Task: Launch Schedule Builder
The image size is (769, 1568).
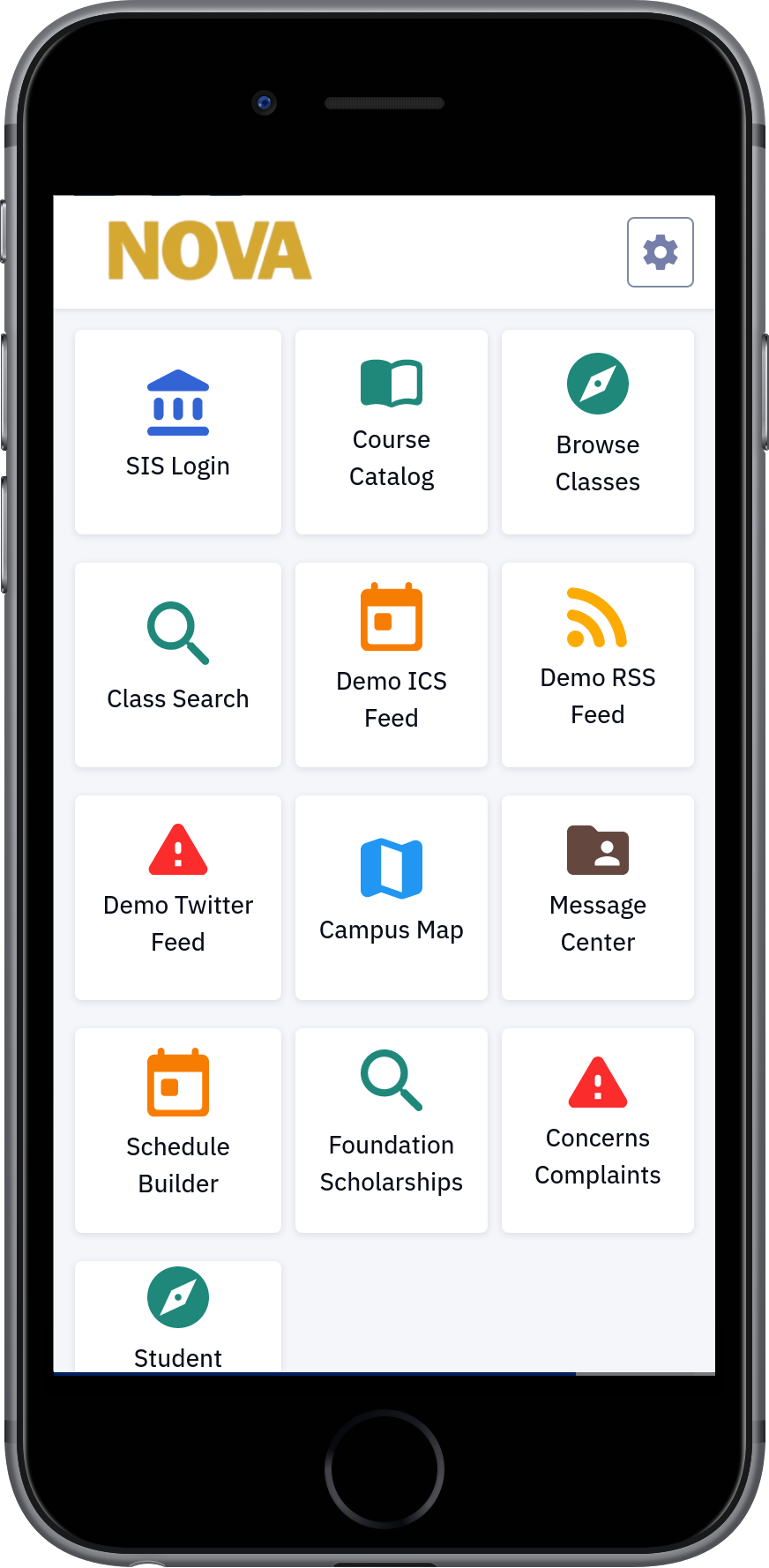Action: (178, 1131)
